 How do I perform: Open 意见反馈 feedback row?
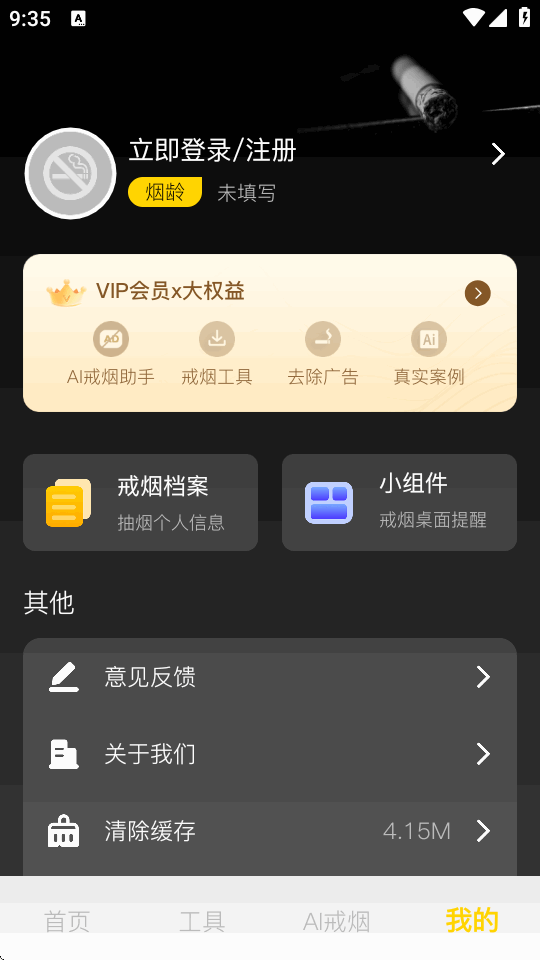point(270,677)
